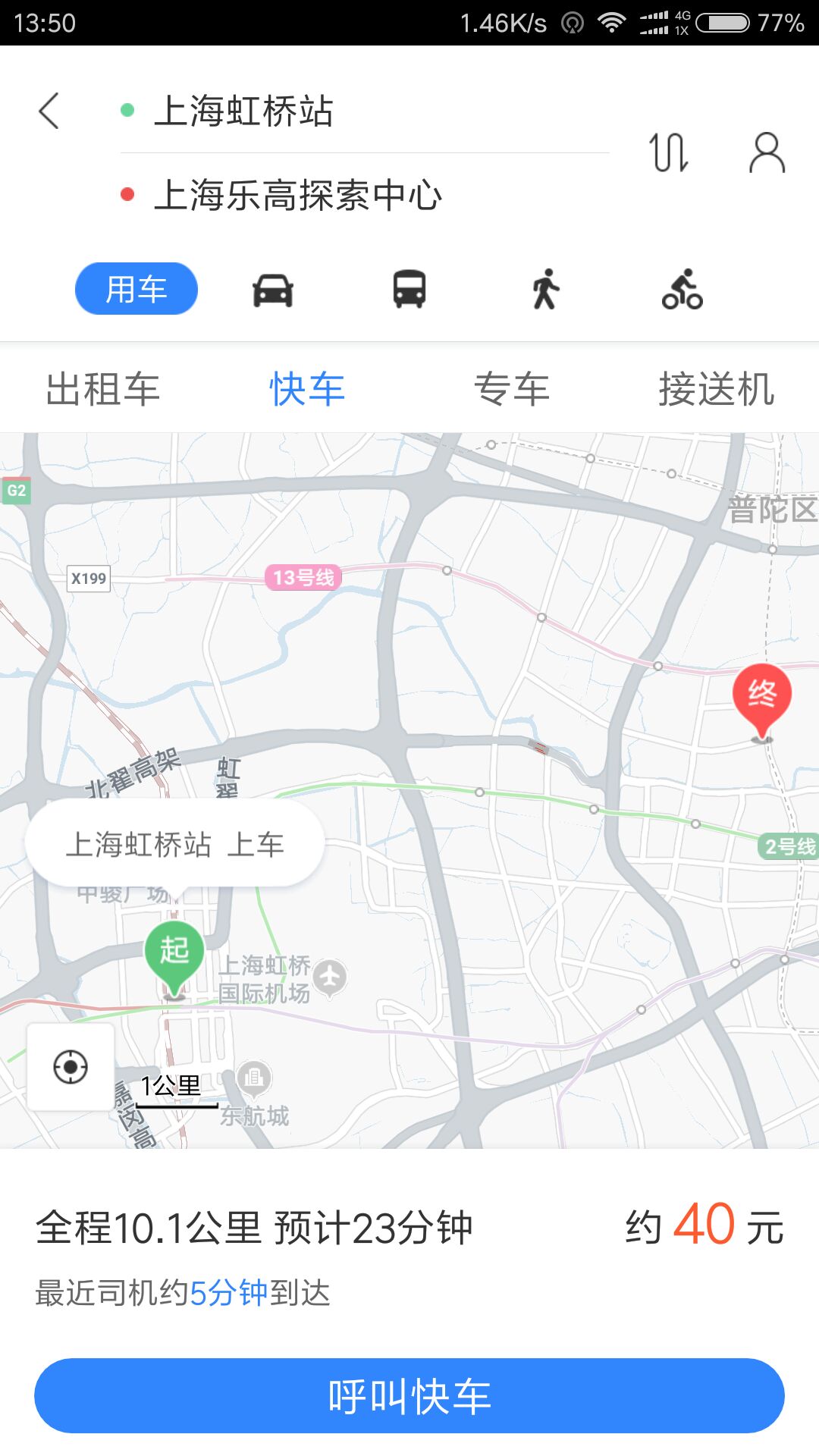Switch to driving route mode

coord(273,290)
